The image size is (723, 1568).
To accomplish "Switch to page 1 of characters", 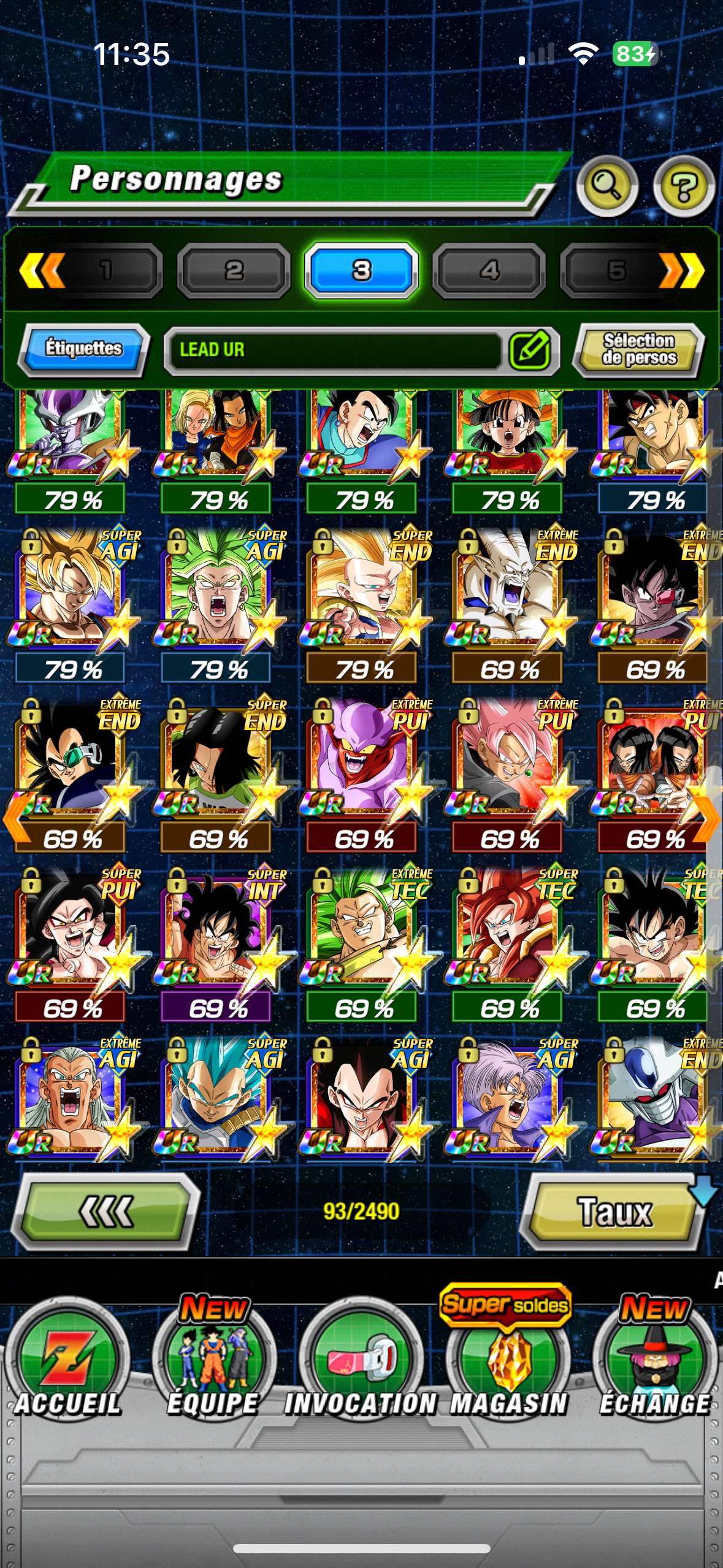I will click(x=107, y=271).
